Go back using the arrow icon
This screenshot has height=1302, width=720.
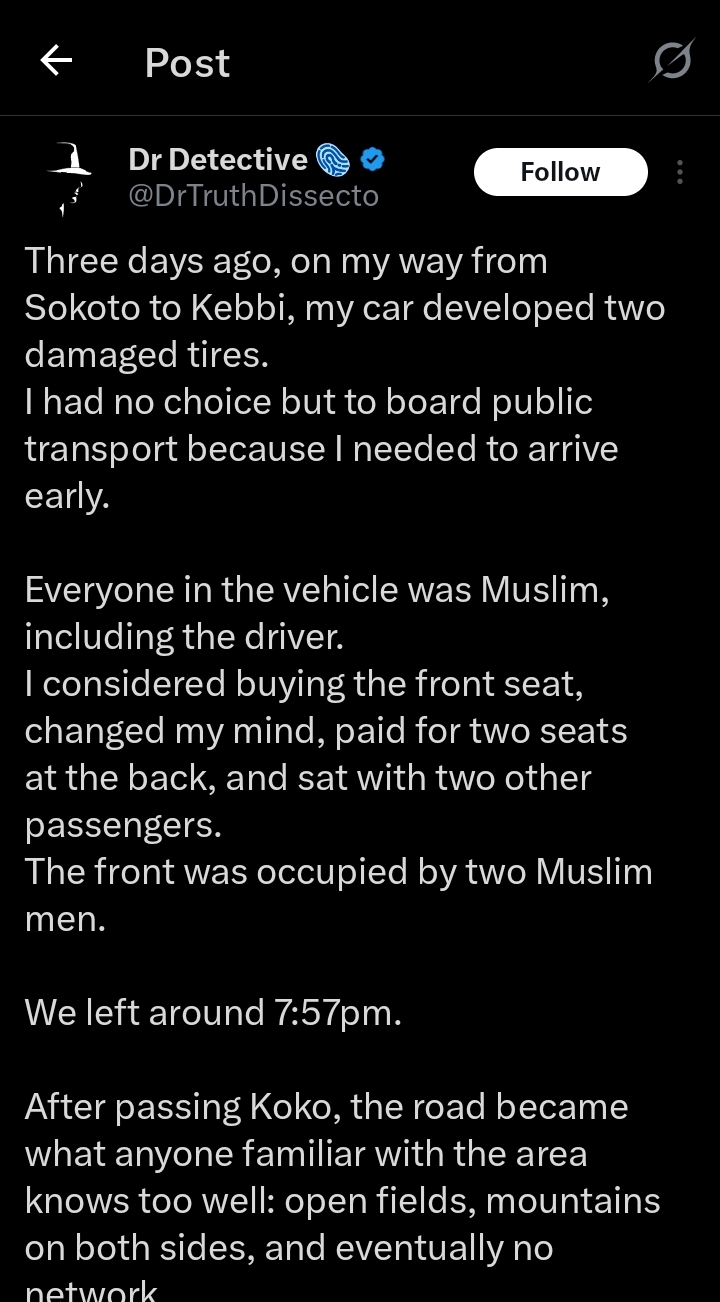(56, 62)
